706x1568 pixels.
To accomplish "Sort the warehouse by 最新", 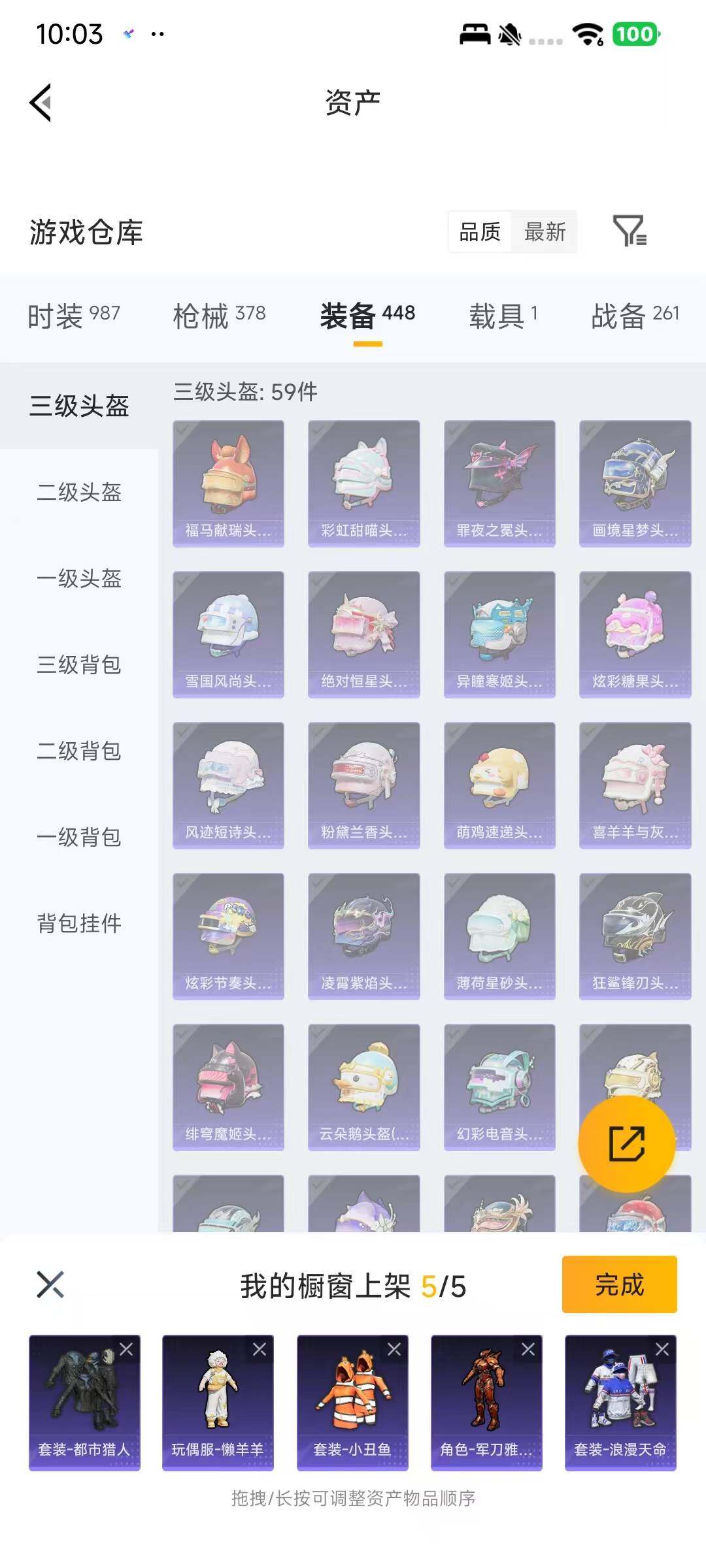I will tap(545, 231).
